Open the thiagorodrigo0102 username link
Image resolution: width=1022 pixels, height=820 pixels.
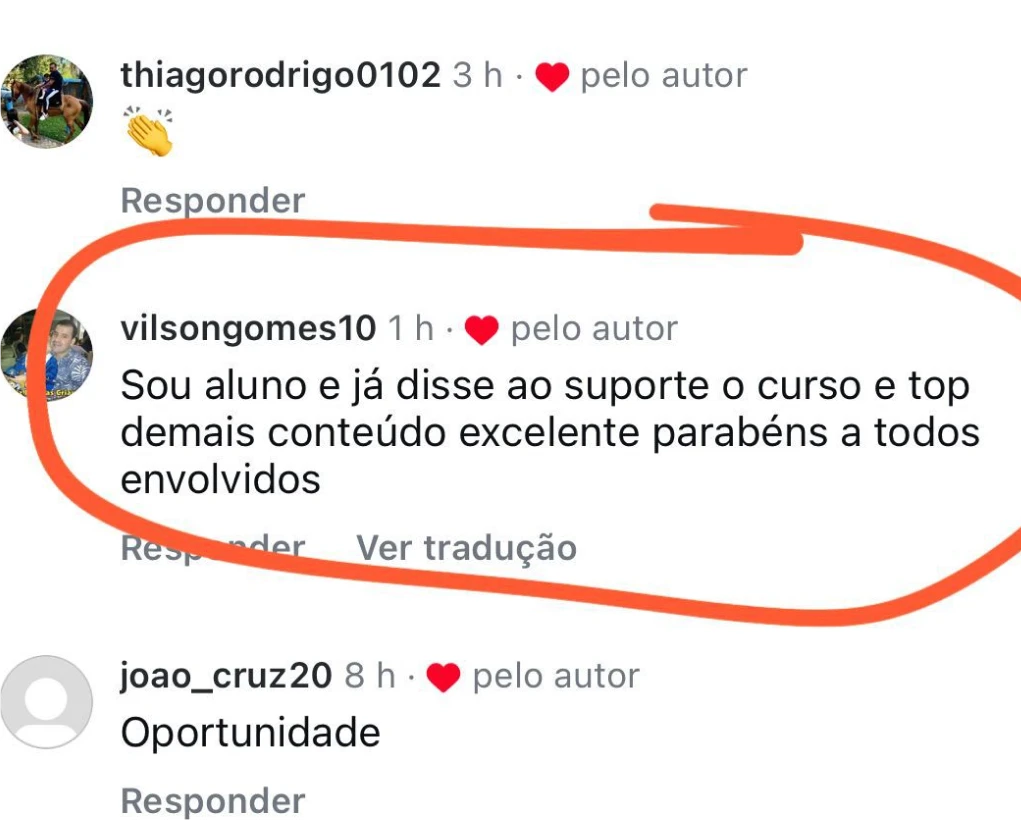click(280, 75)
